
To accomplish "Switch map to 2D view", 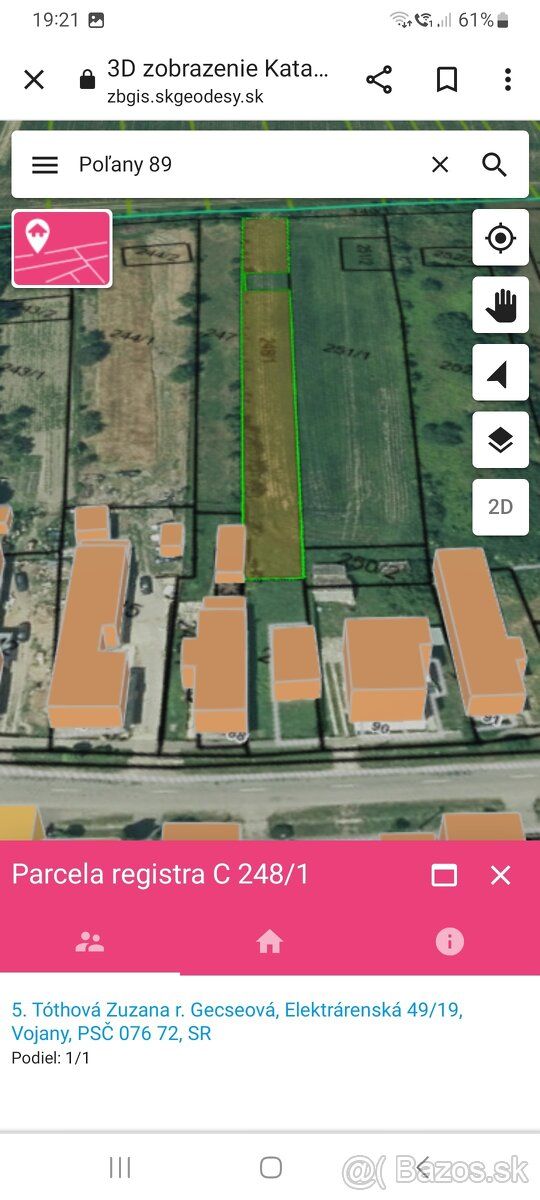I will 500,507.
